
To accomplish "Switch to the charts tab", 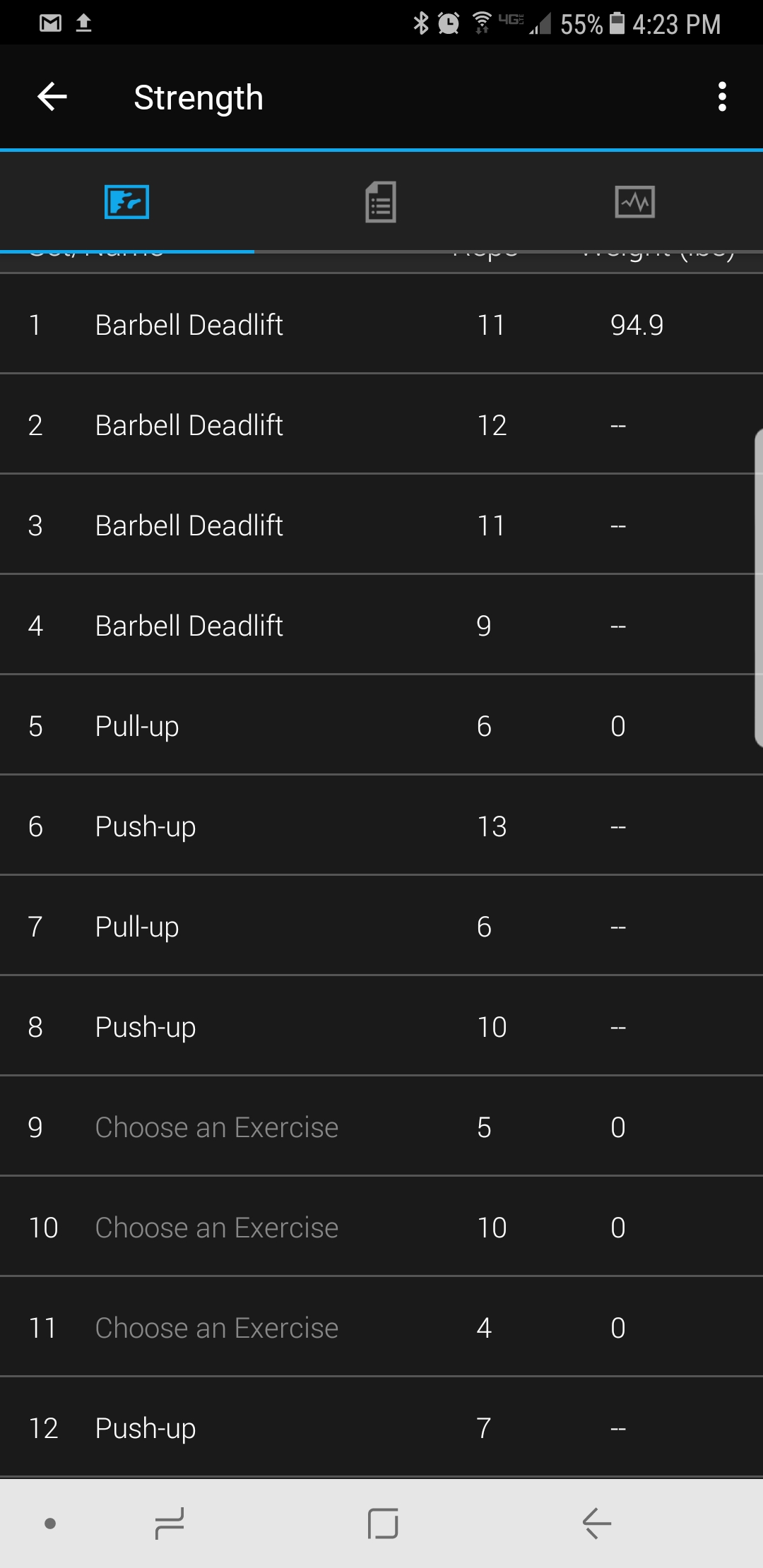I will coord(634,203).
